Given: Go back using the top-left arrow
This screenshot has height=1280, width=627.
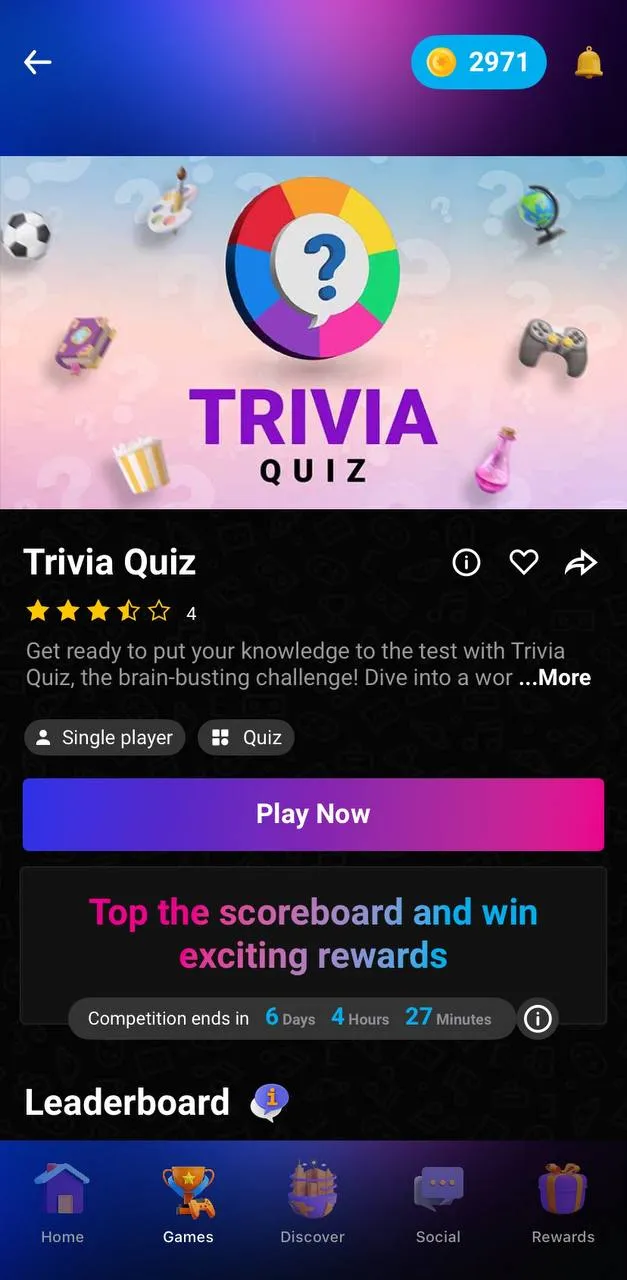Looking at the screenshot, I should tap(38, 63).
